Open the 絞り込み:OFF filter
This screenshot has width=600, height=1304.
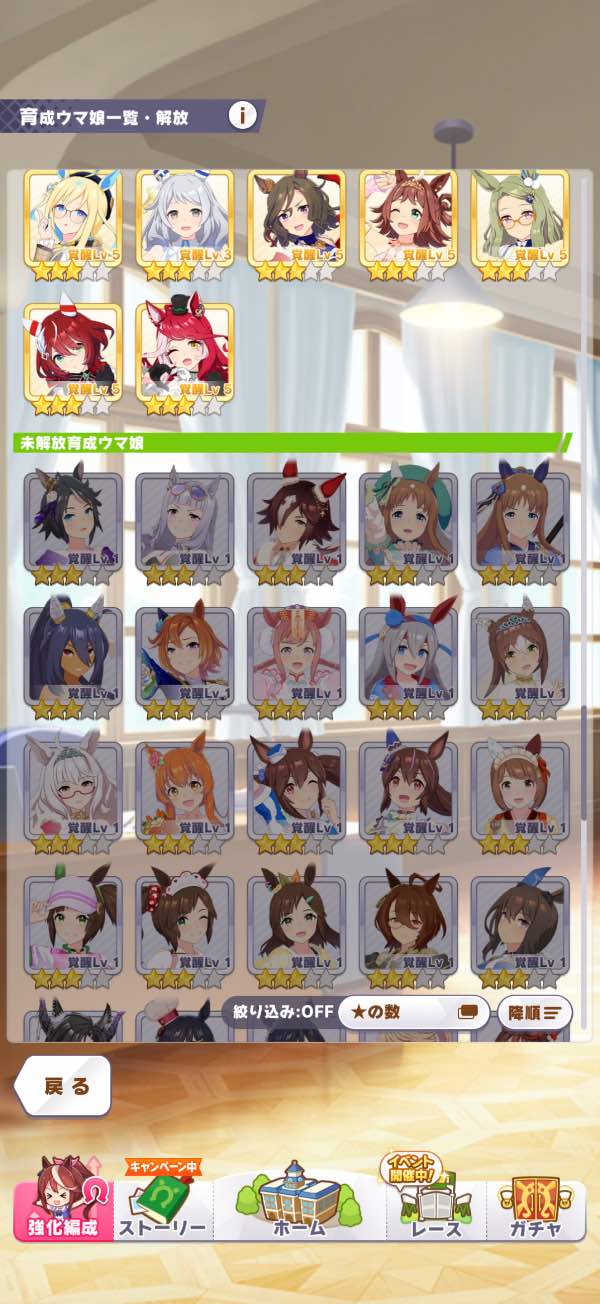[277, 1011]
